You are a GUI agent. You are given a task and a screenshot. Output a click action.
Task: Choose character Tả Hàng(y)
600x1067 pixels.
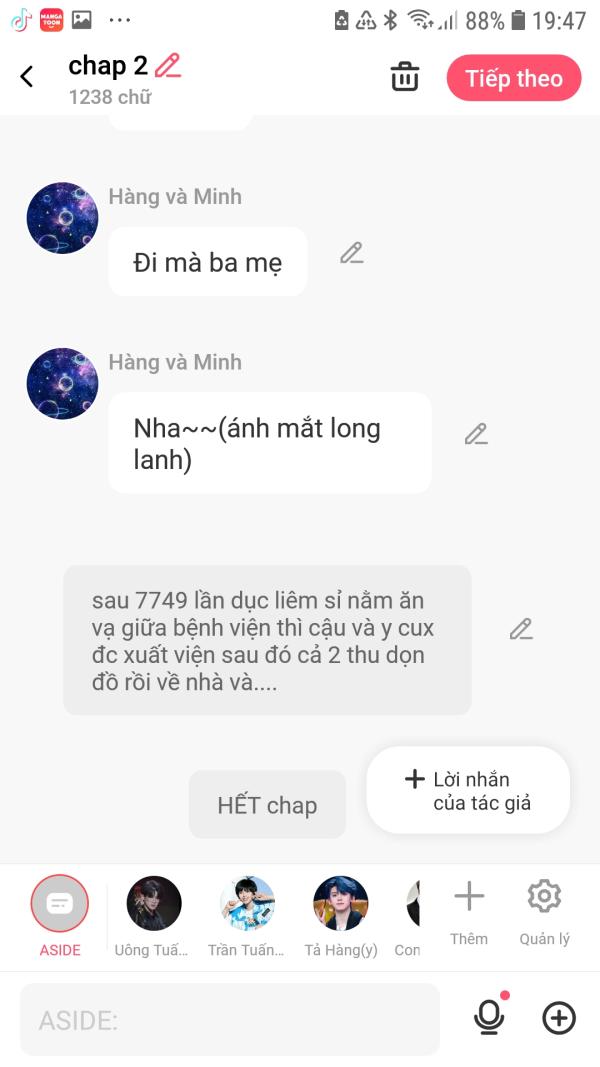[x=341, y=914]
